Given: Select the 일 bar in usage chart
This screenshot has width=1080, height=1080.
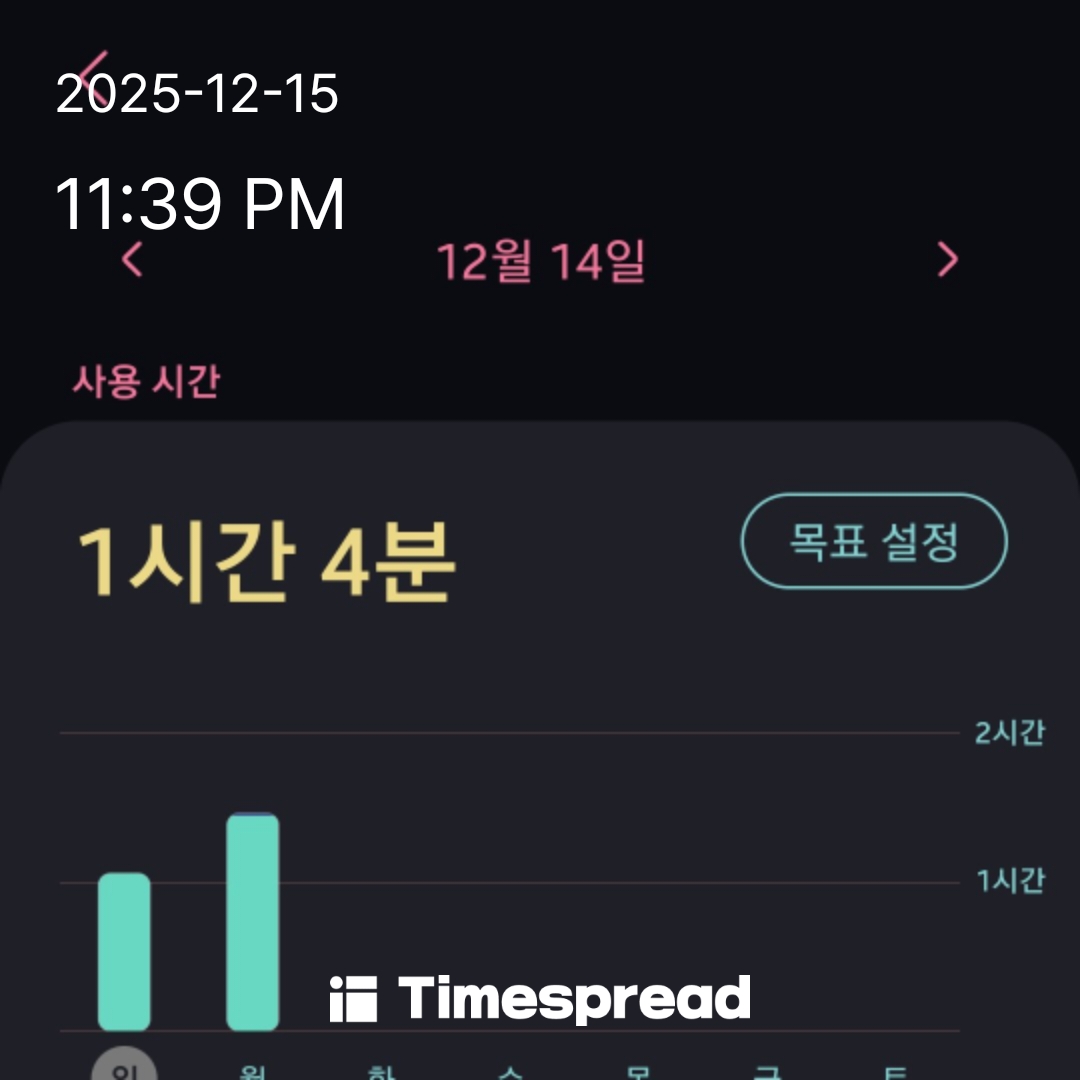Looking at the screenshot, I should (124, 951).
